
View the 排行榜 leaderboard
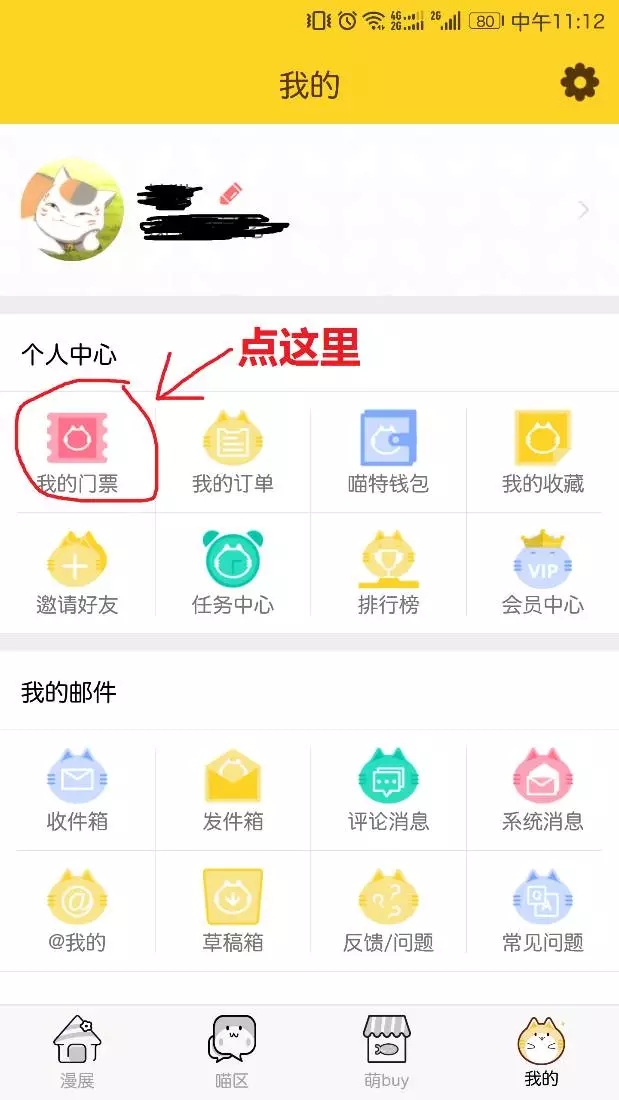tap(388, 572)
